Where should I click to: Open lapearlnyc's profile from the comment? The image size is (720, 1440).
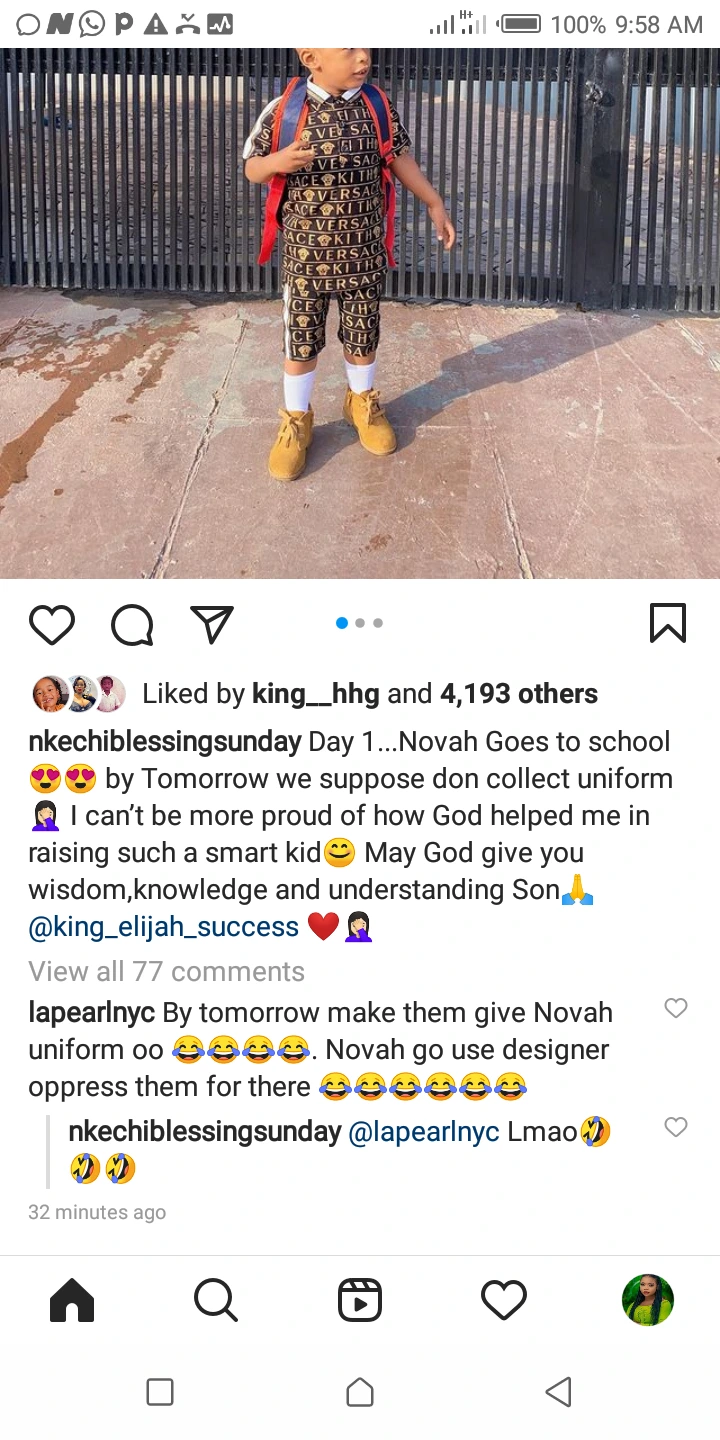coord(91,1013)
